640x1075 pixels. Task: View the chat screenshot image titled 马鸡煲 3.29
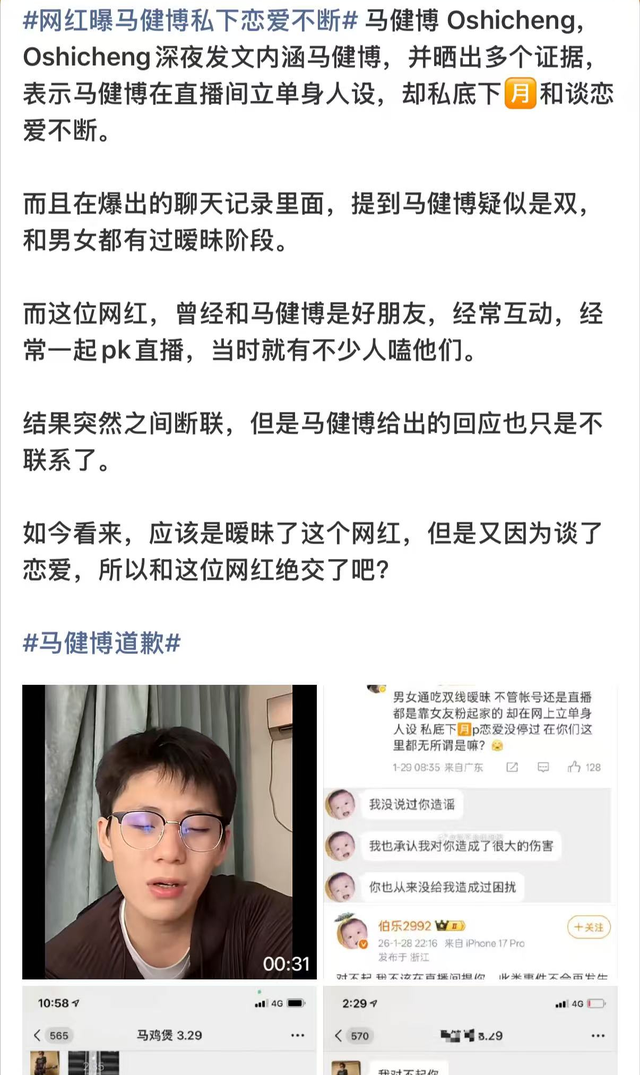click(169, 1031)
